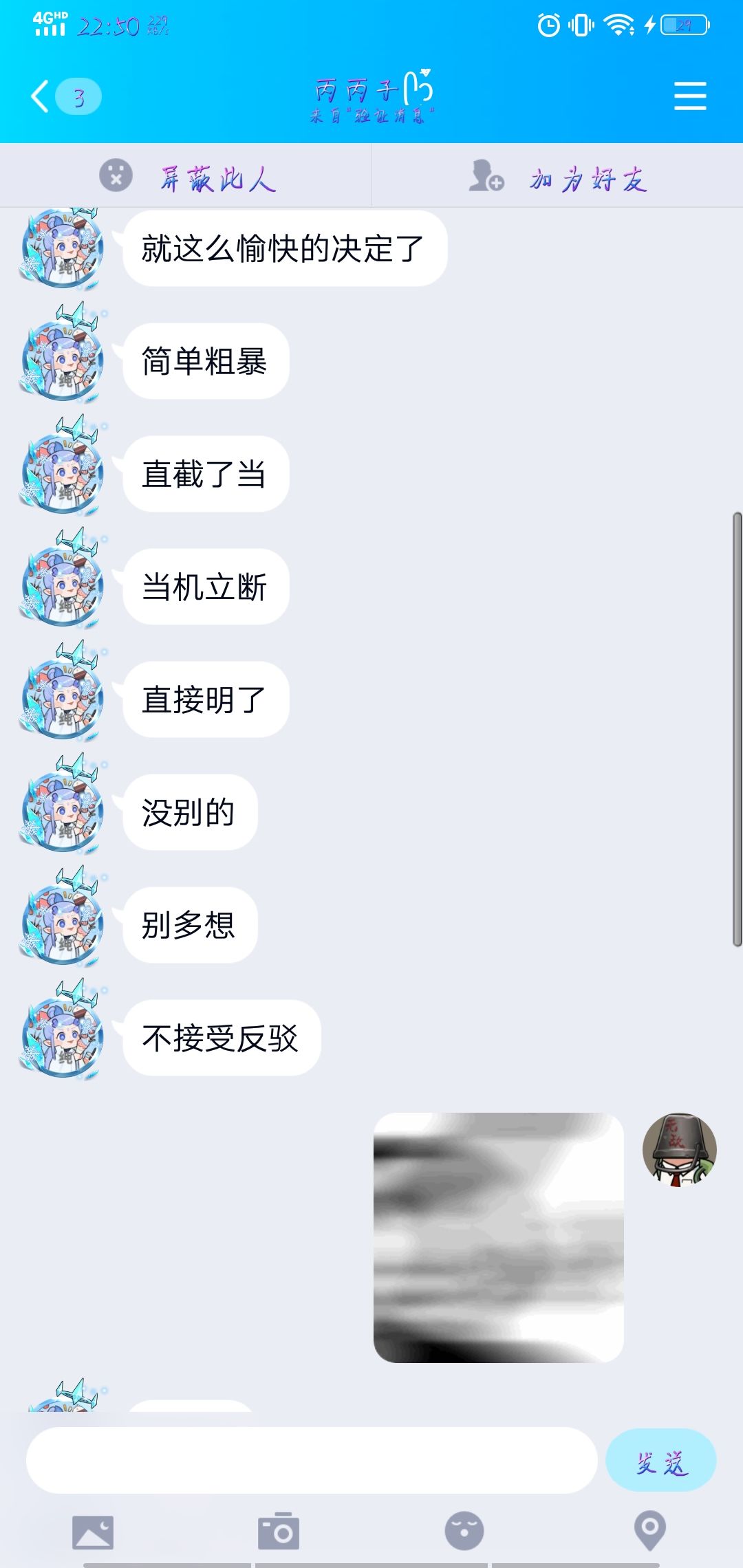
Task: Open the chat settings hamburger menu
Action: tap(691, 96)
